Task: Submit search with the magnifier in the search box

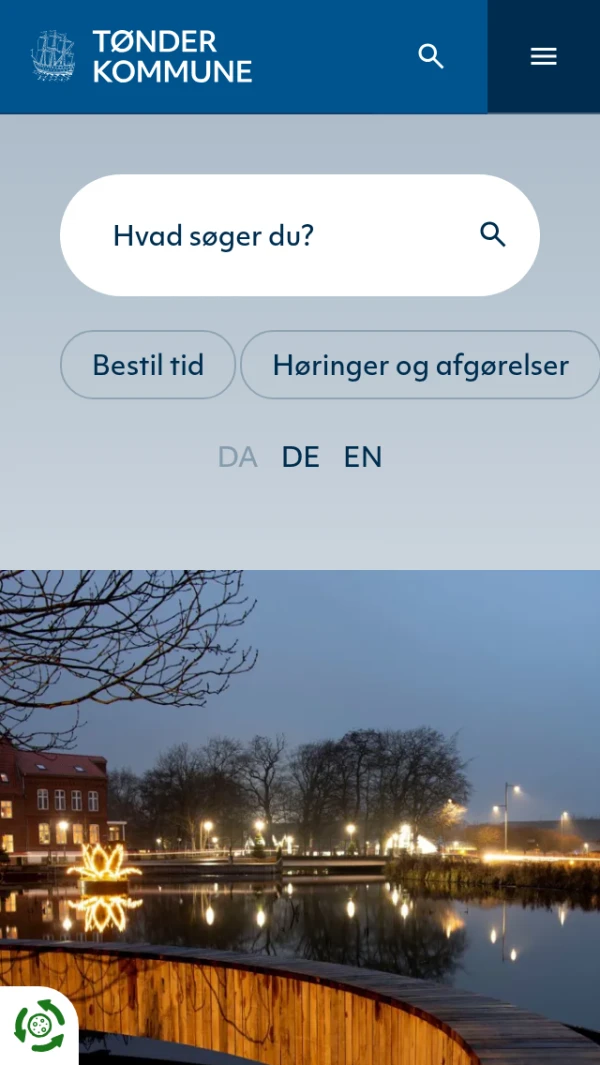Action: tap(493, 235)
